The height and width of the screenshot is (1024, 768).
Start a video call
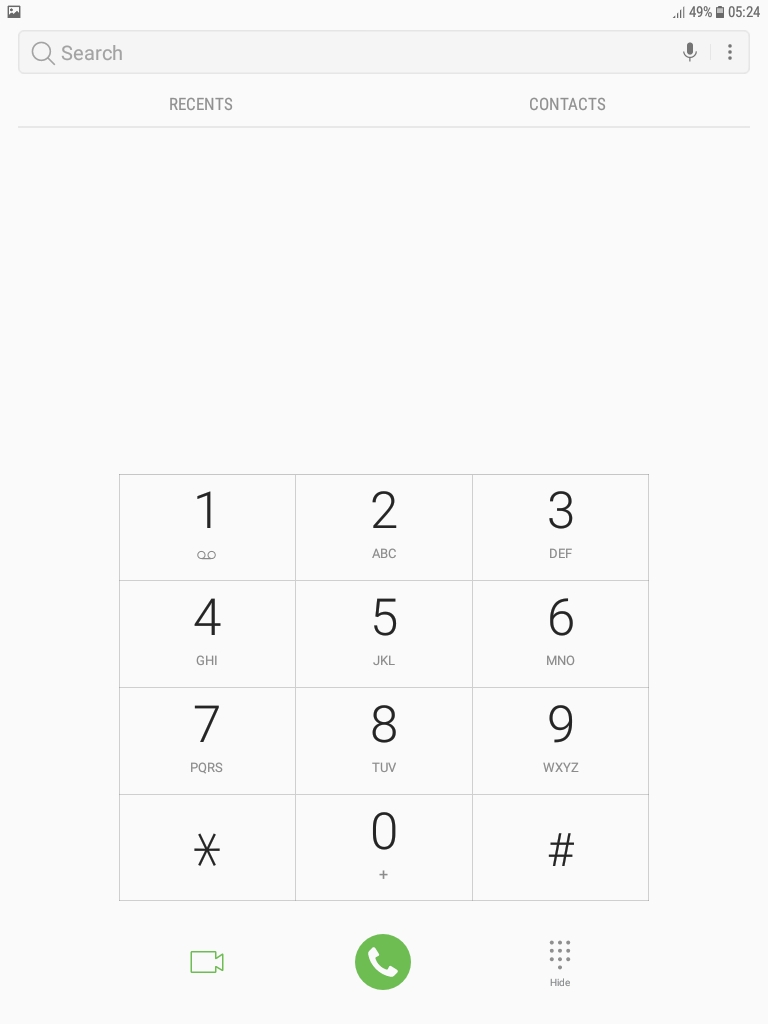pyautogui.click(x=207, y=962)
